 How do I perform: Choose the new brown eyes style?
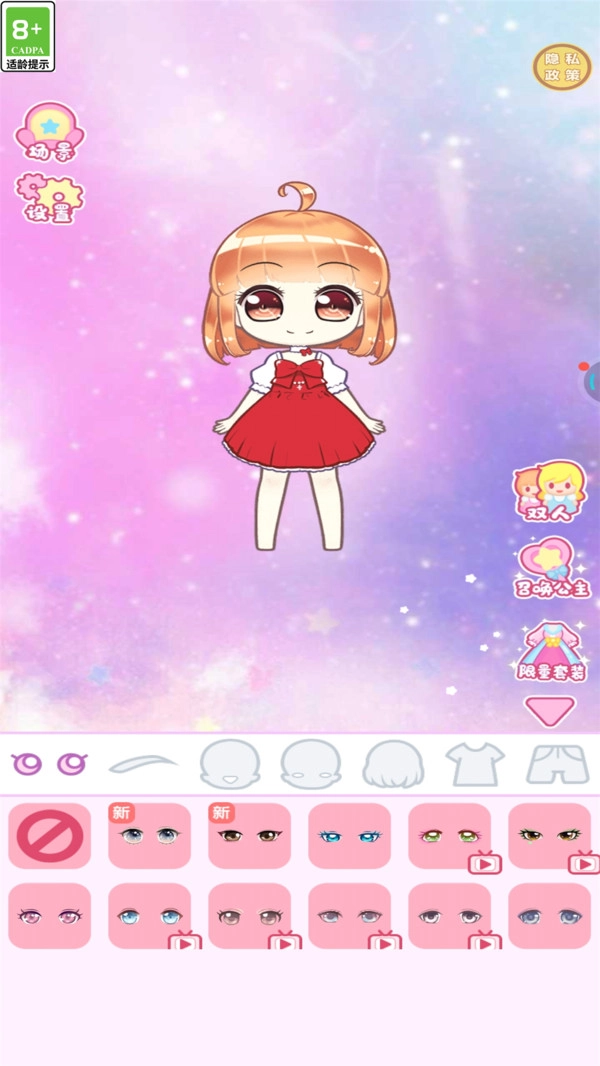tap(249, 836)
